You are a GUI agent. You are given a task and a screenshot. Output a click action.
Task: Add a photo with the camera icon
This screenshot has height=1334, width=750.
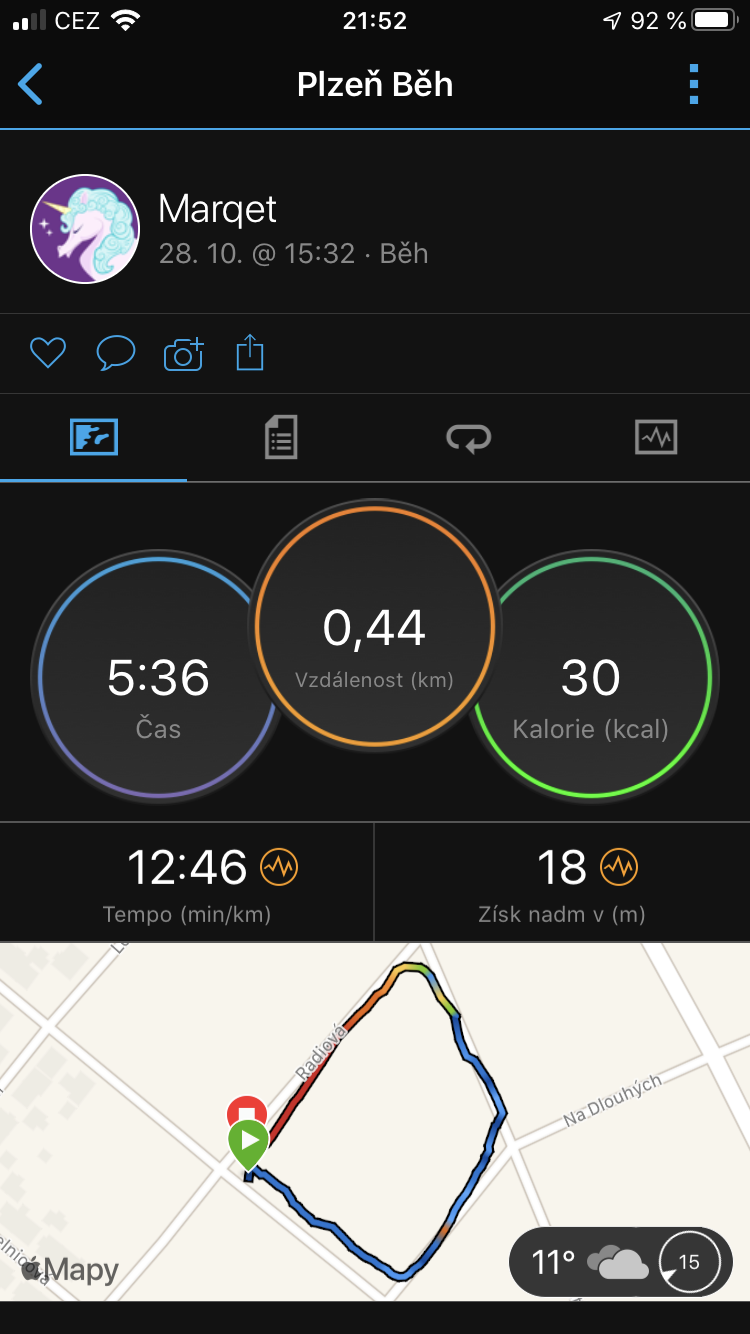183,354
